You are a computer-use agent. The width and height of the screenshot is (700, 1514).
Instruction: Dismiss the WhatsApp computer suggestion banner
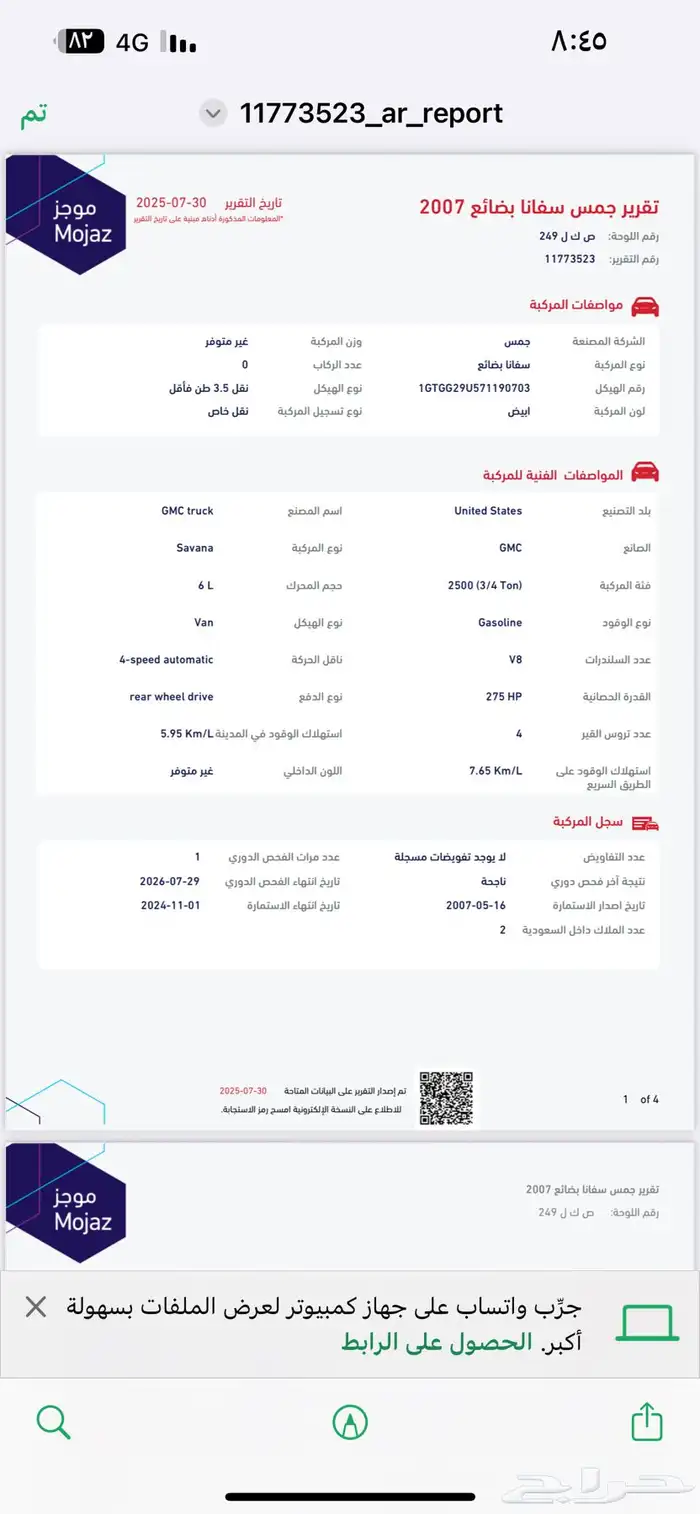coord(36,1306)
